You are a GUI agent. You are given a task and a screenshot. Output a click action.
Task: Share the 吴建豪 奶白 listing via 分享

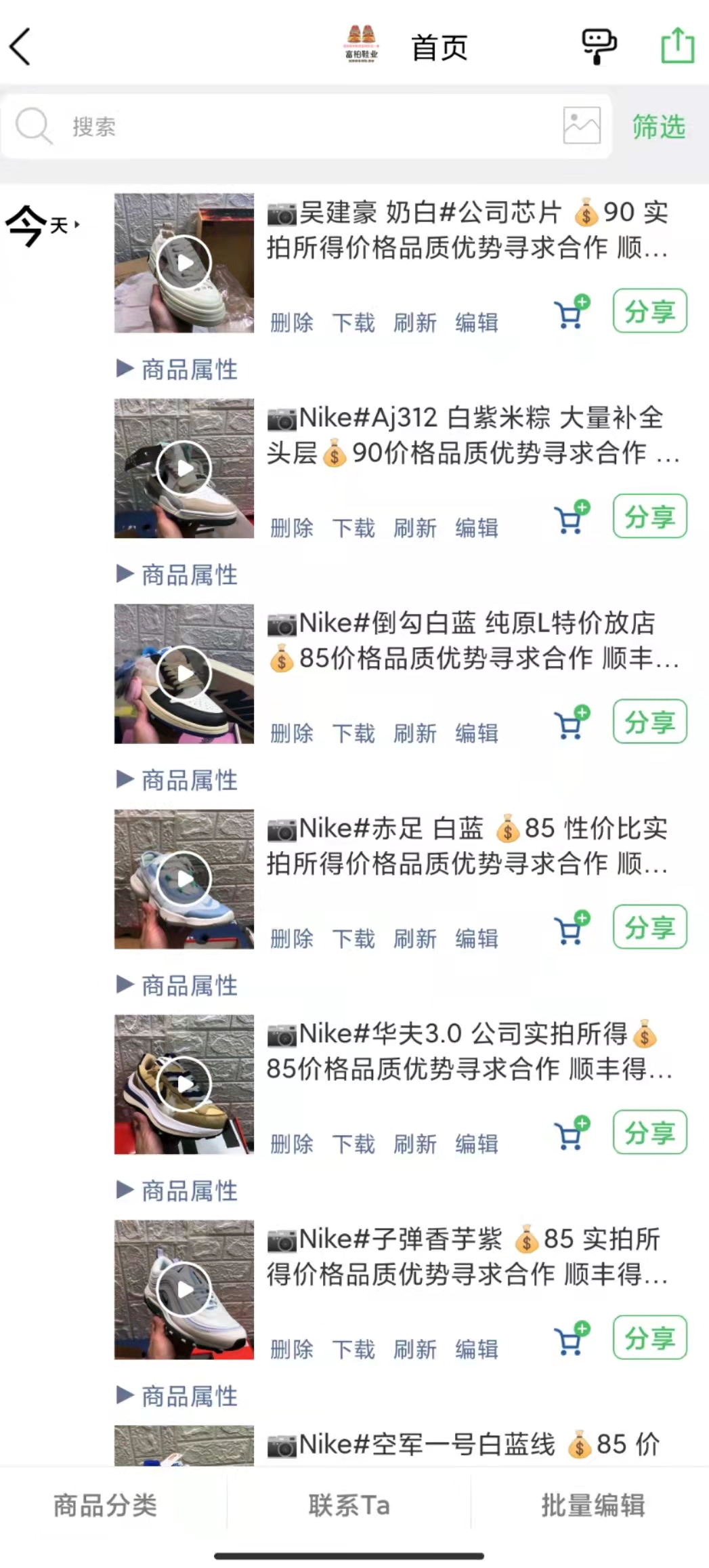point(649,311)
